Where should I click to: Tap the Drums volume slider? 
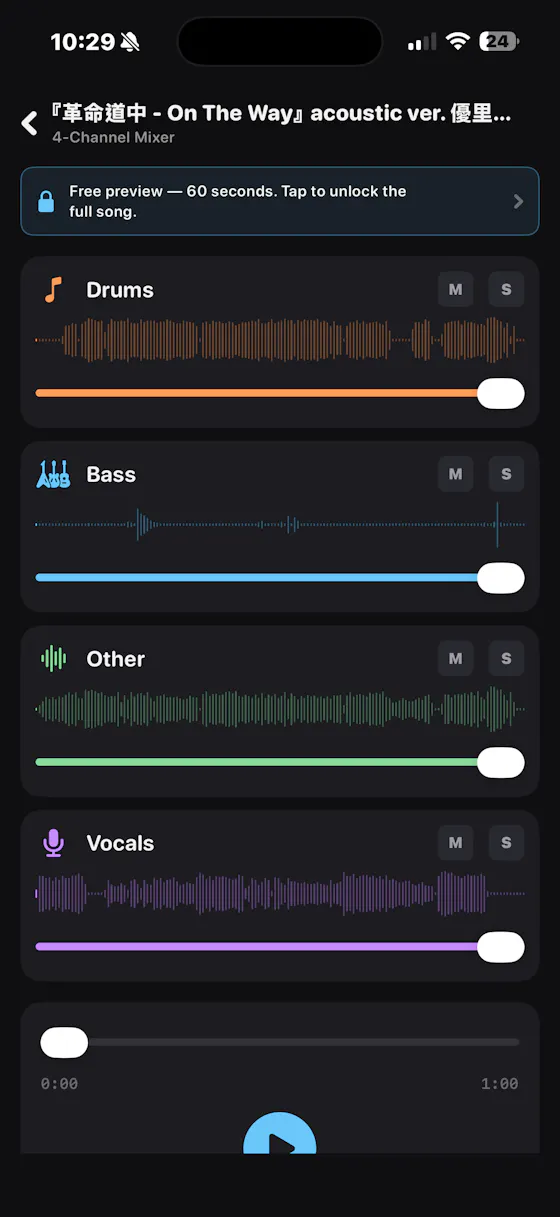coord(280,393)
